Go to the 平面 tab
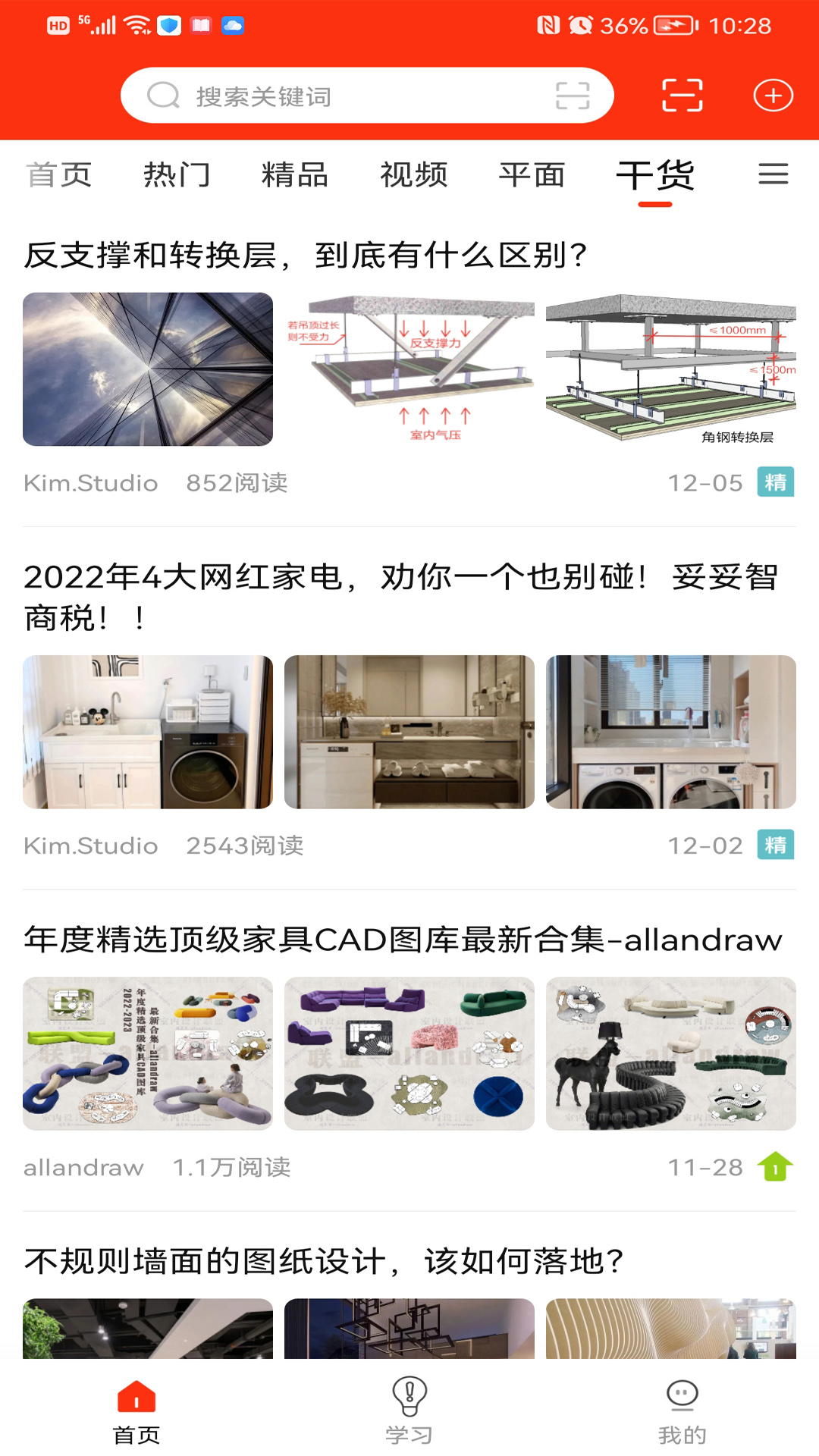Viewport: 819px width, 1456px height. (532, 175)
